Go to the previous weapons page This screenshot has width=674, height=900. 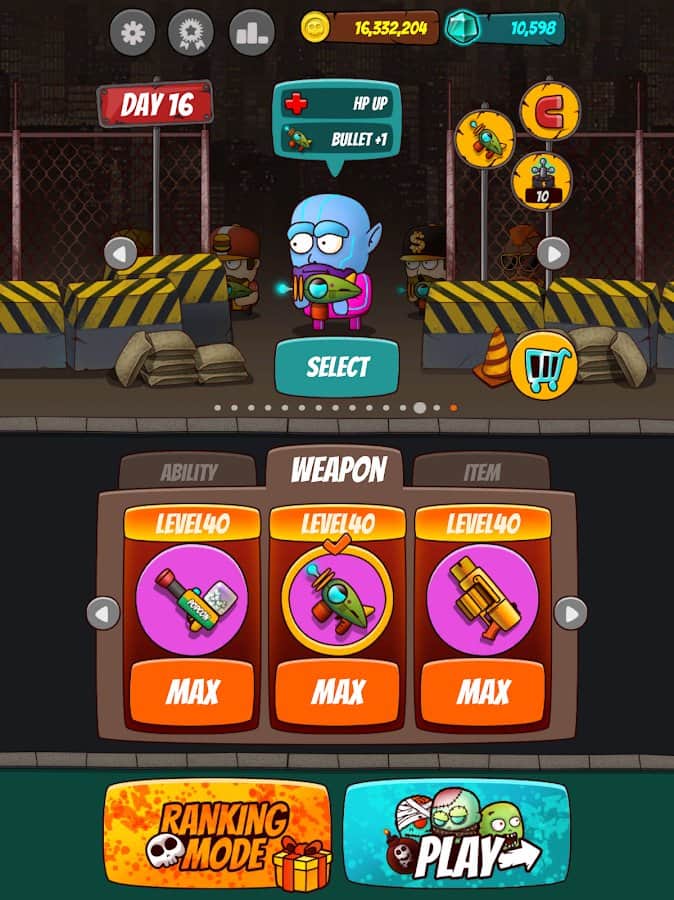click(103, 612)
